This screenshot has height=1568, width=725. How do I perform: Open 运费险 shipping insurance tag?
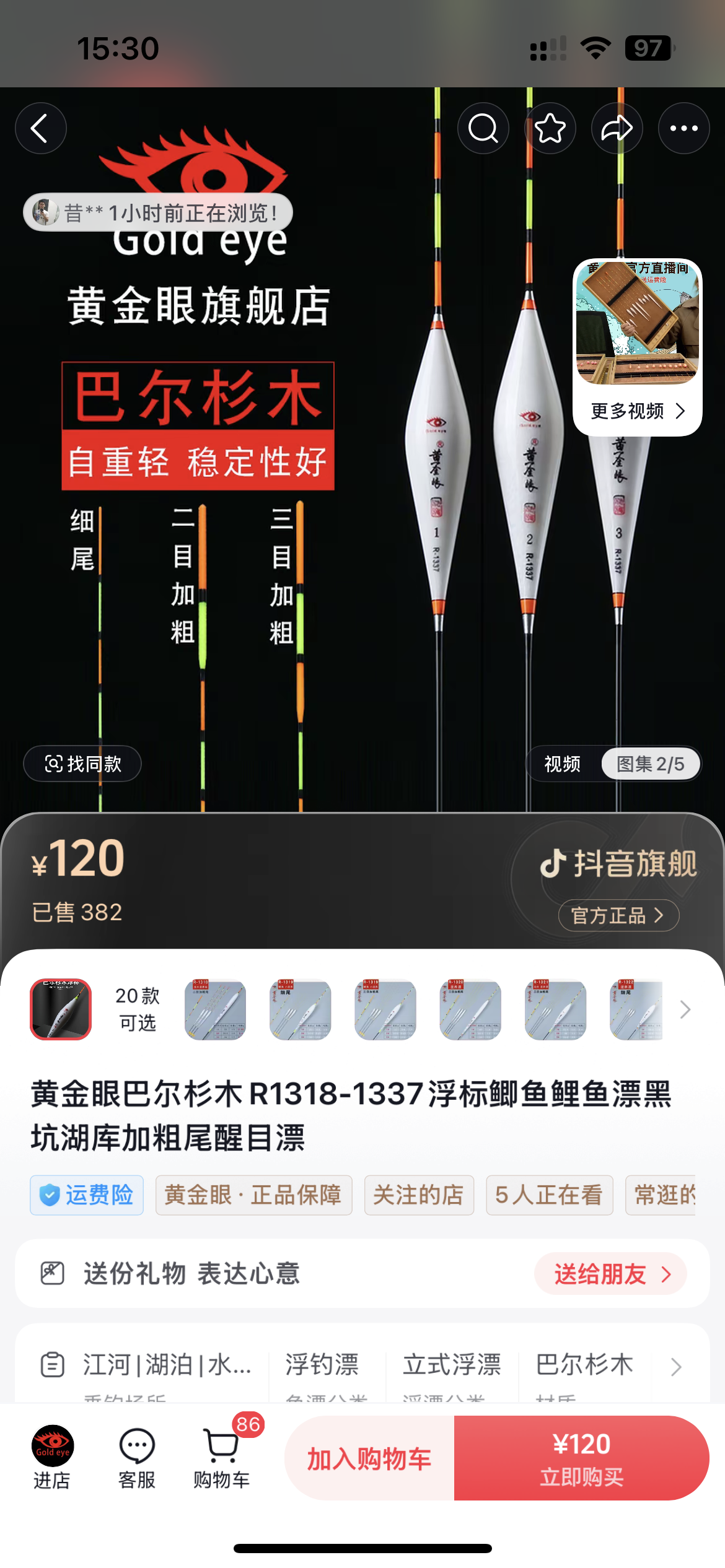coord(87,1195)
